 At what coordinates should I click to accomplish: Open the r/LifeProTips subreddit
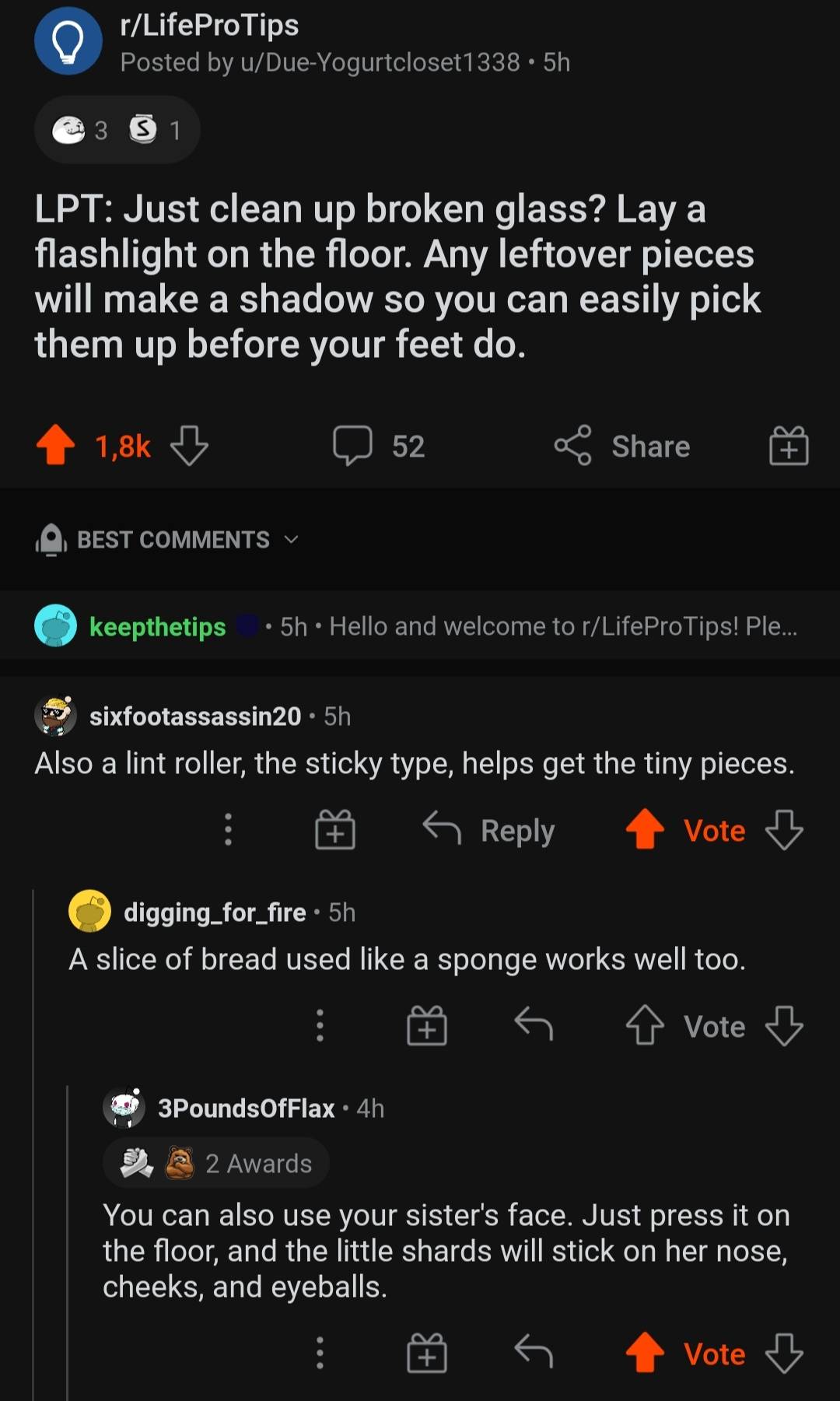(x=209, y=26)
